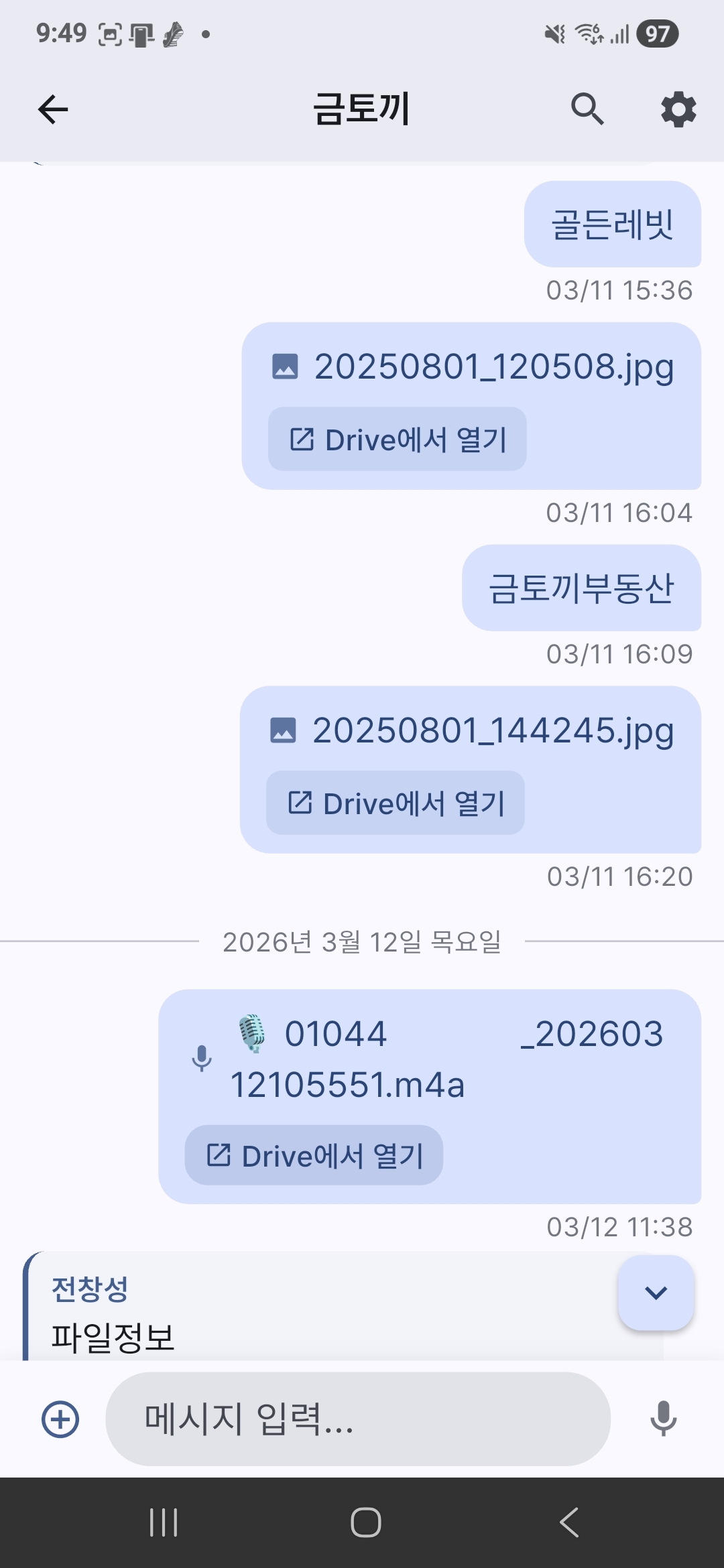Tap the plus icon to add an attachment
The height and width of the screenshot is (1568, 724).
tap(59, 1419)
